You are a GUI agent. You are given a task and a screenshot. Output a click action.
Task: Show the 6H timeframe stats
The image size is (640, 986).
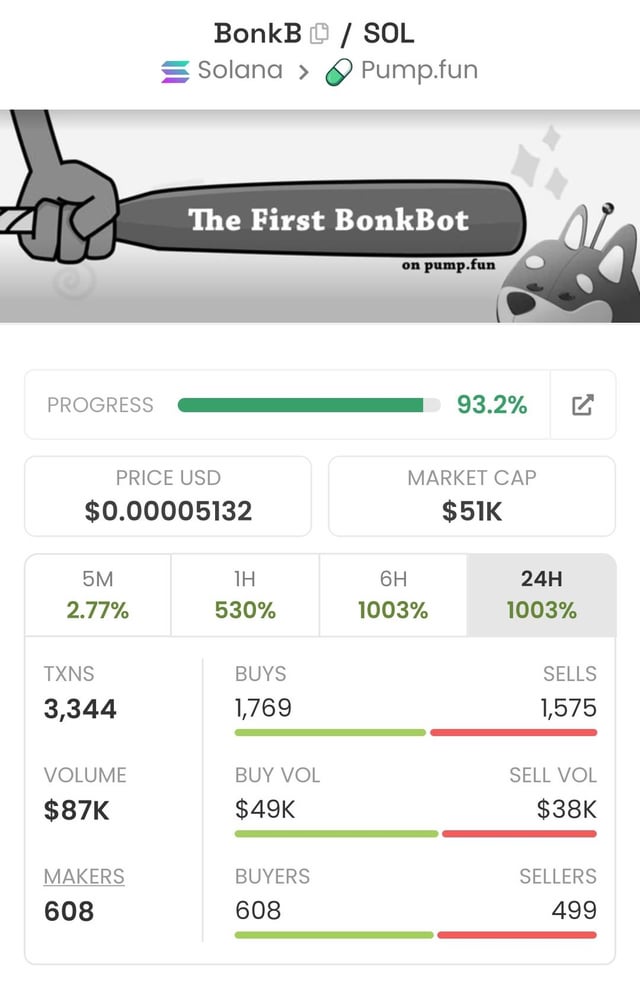pos(393,595)
